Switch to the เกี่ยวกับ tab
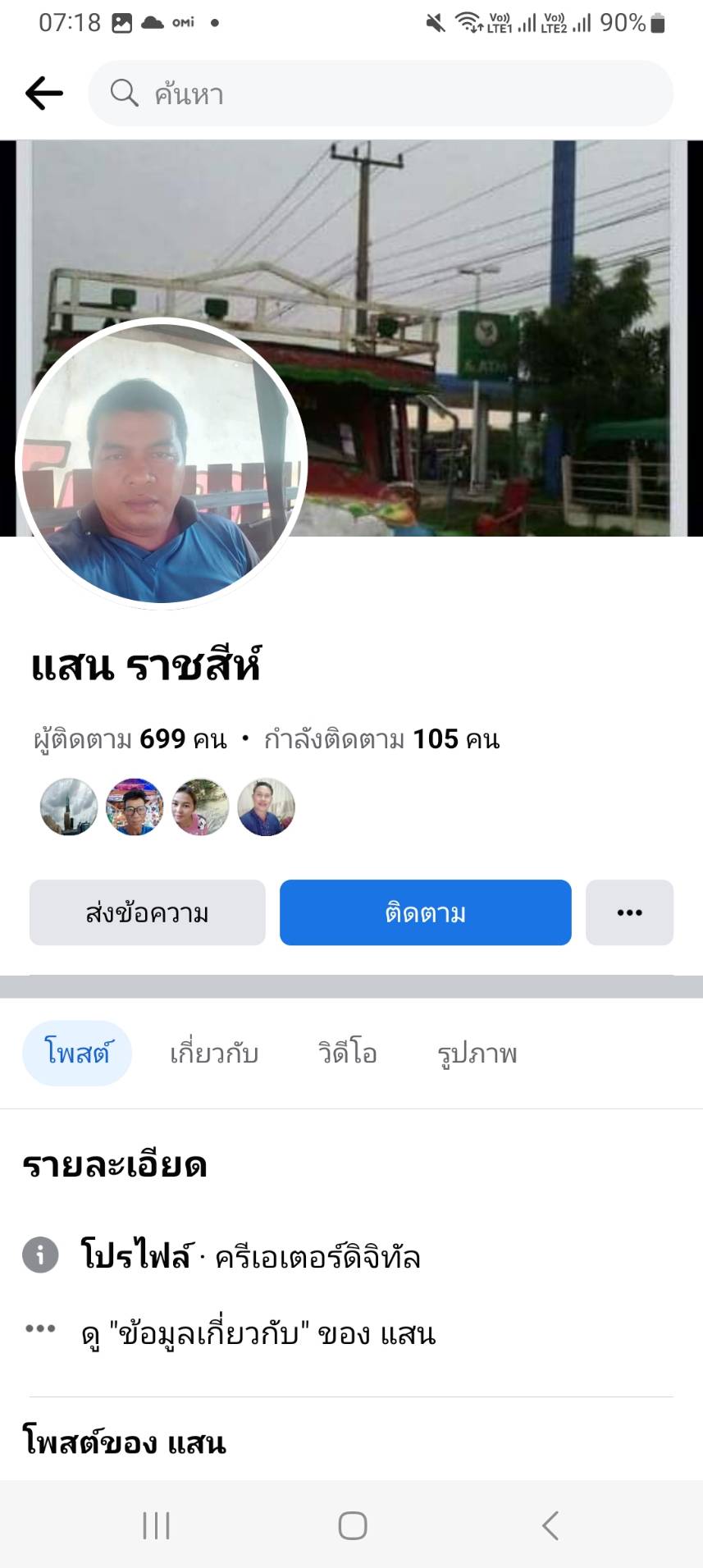The height and width of the screenshot is (1568, 703). click(214, 1054)
